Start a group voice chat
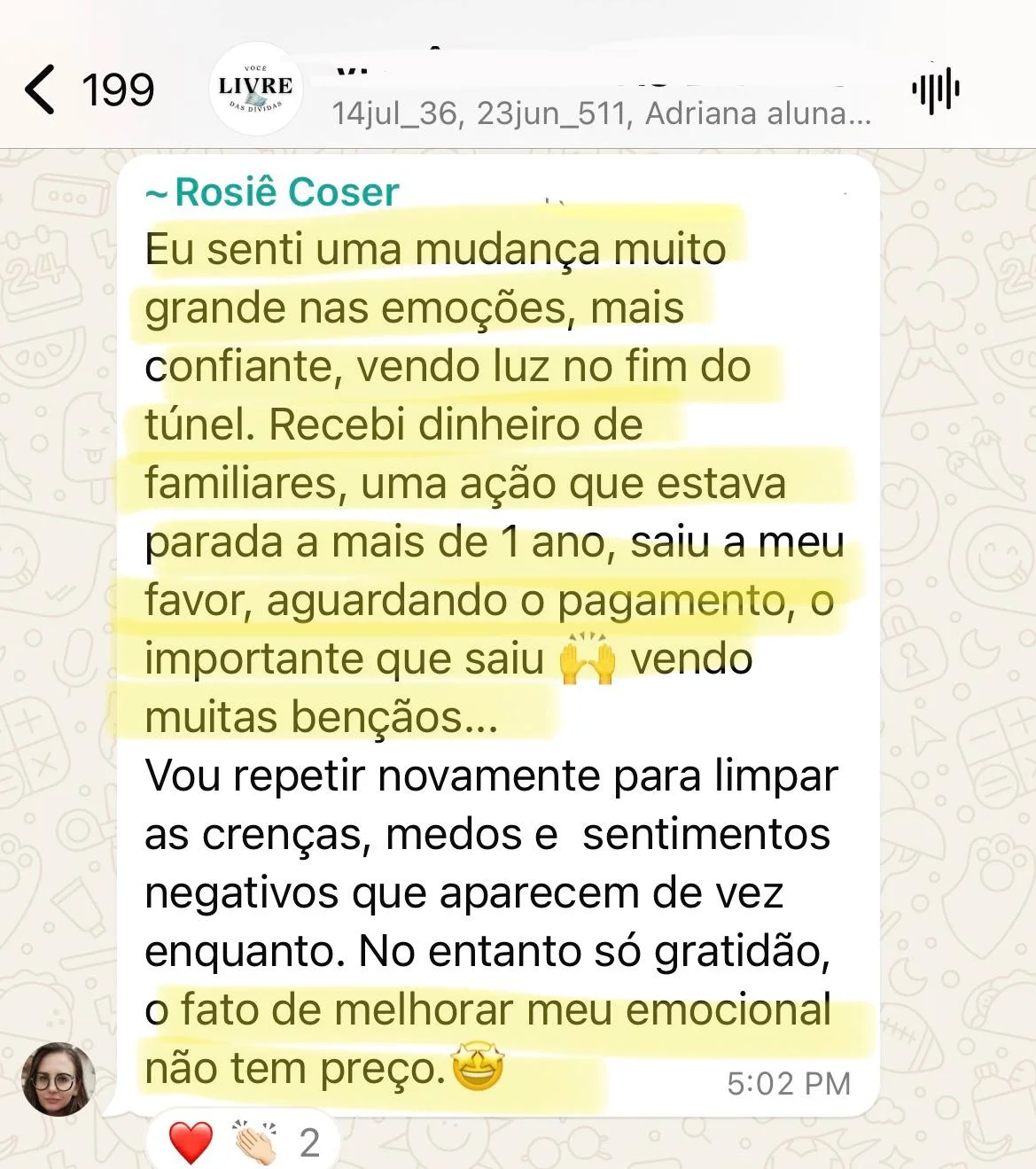 (x=935, y=89)
